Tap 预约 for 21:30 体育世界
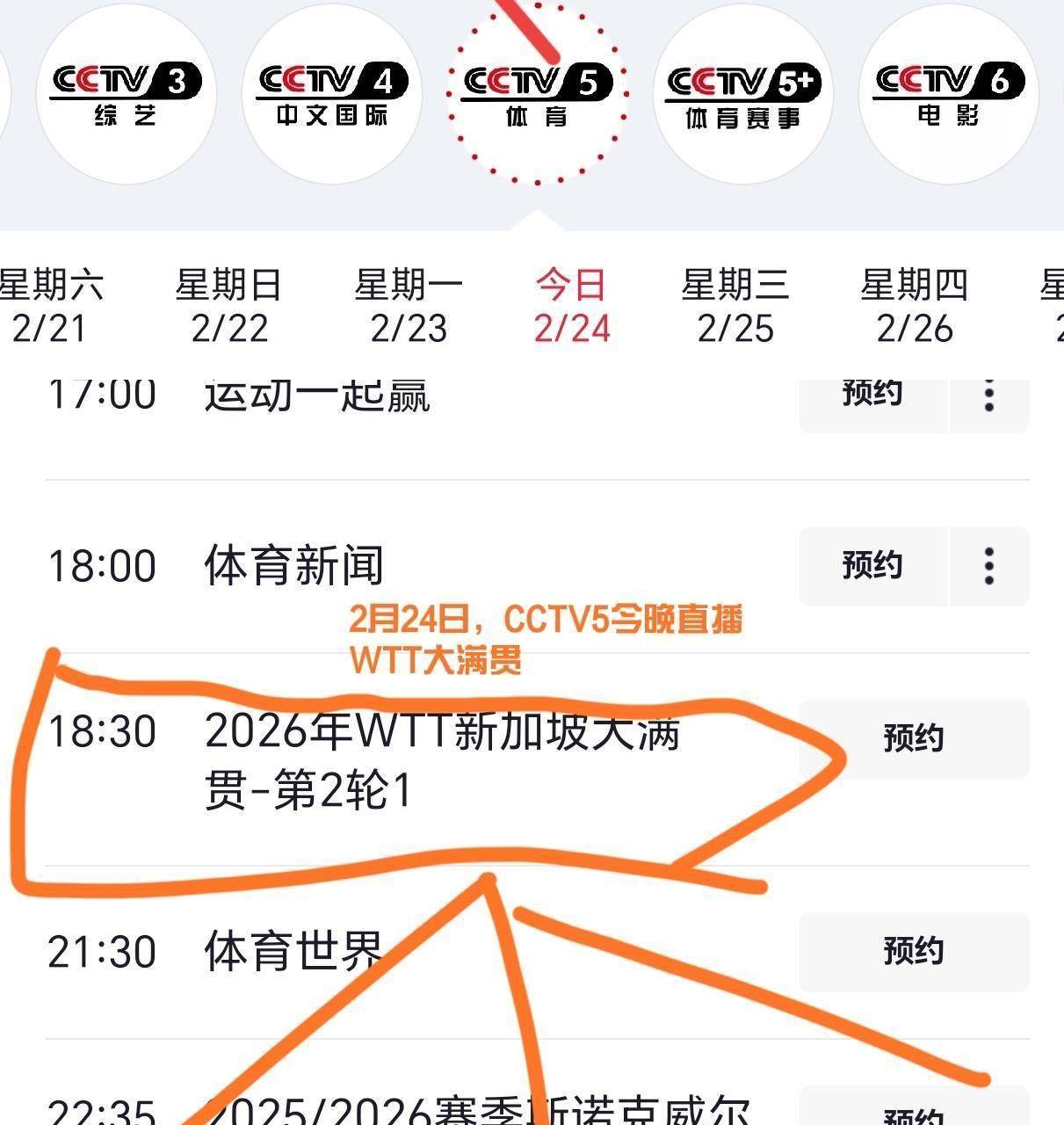The image size is (1064, 1125). pyautogui.click(x=914, y=952)
